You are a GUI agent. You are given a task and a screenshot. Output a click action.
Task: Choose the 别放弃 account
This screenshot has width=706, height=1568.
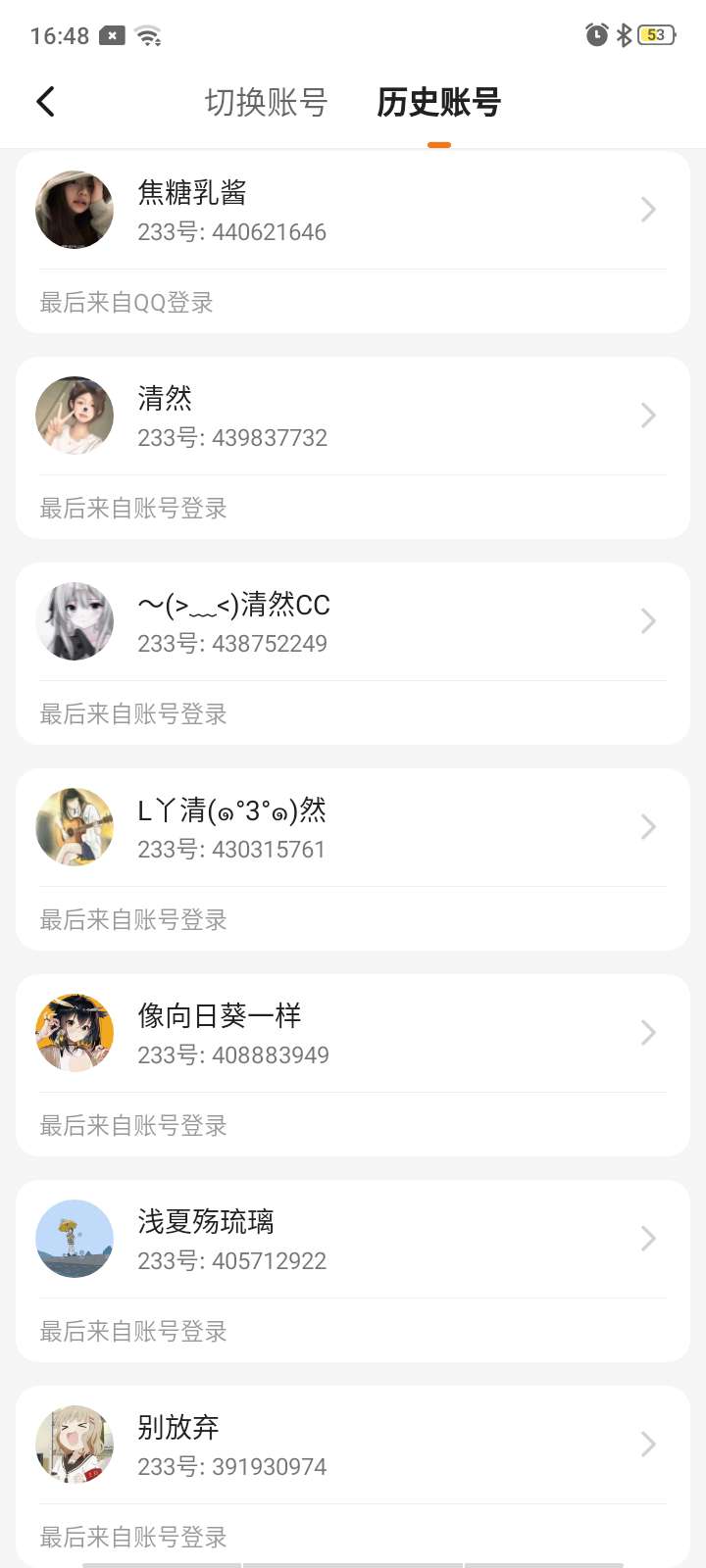(x=353, y=1445)
